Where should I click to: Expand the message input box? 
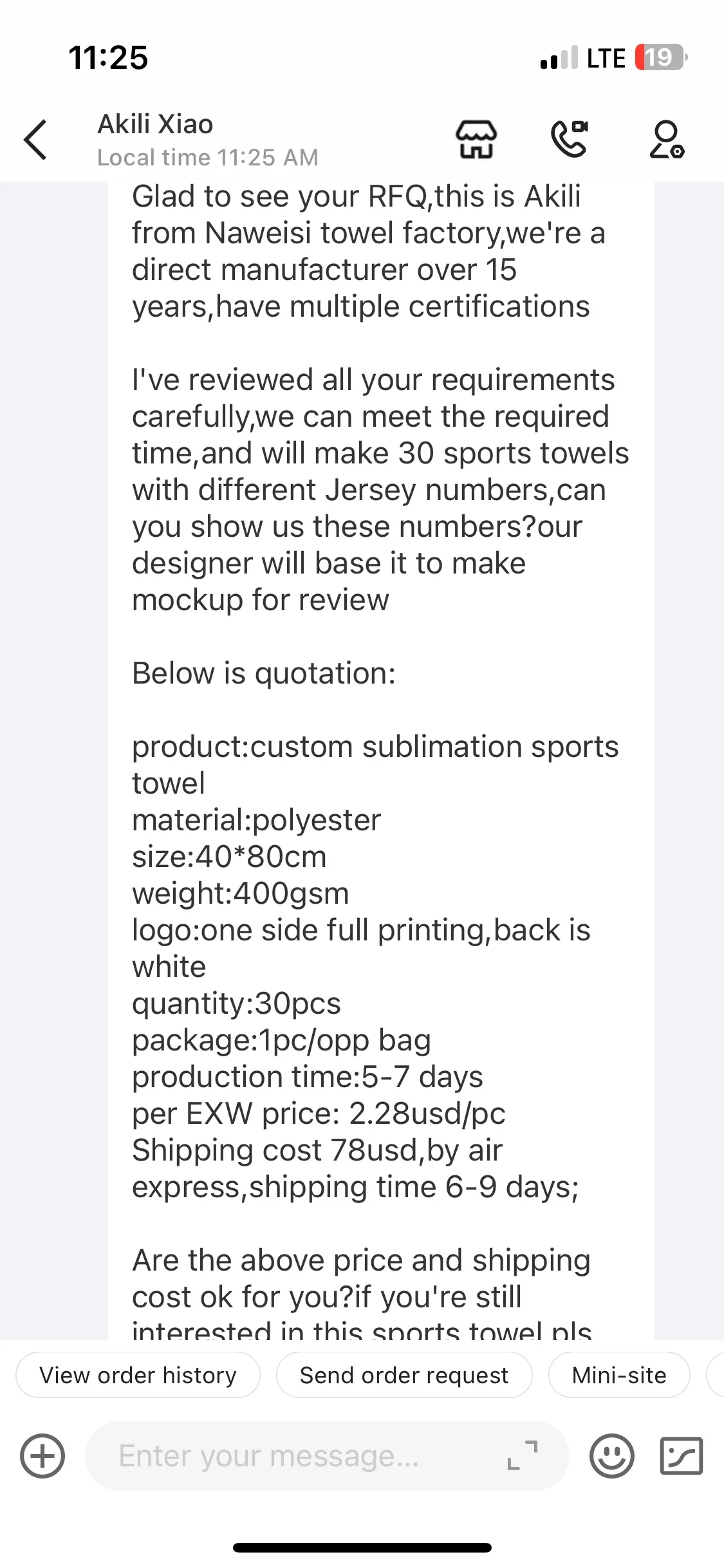tap(523, 1456)
